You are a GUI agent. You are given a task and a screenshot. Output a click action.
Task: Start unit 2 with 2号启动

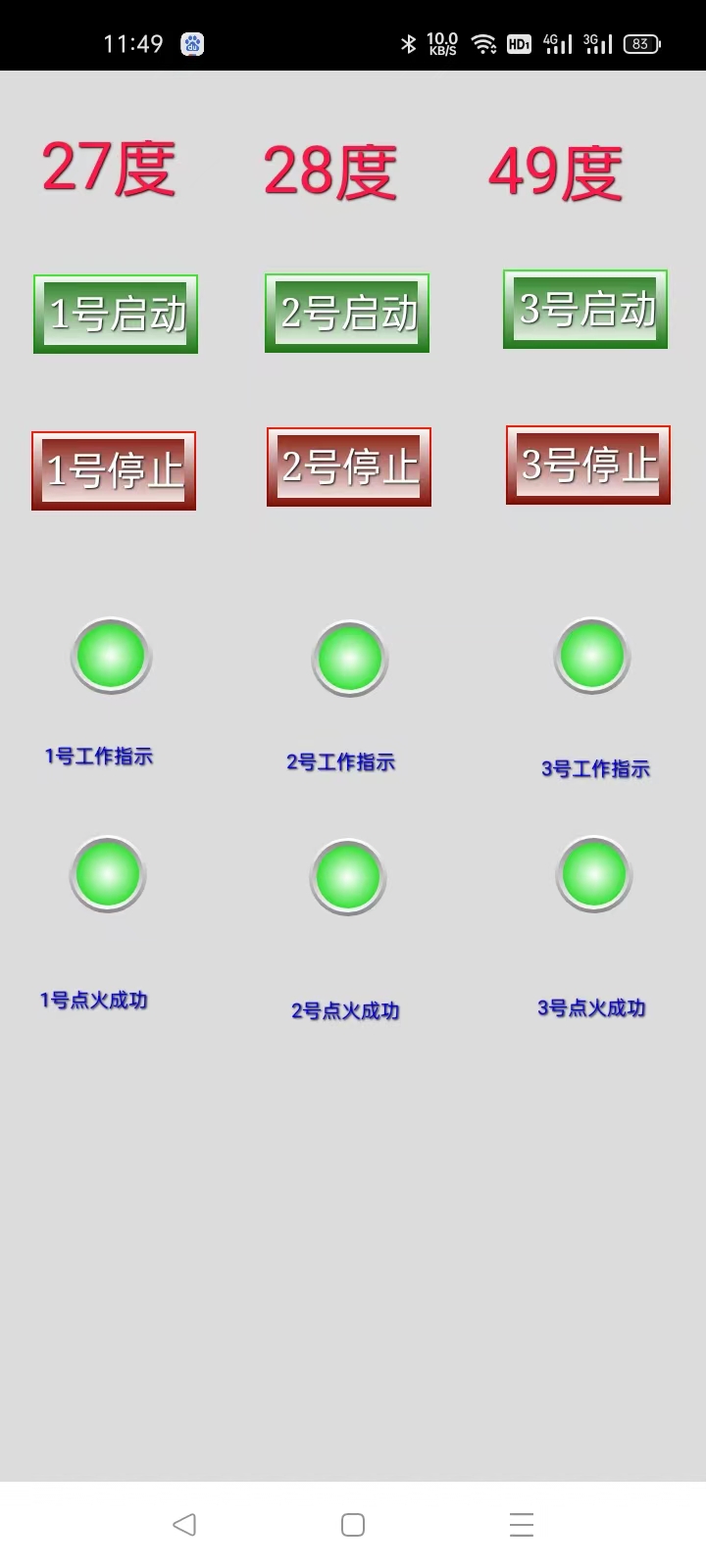pyautogui.click(x=347, y=313)
